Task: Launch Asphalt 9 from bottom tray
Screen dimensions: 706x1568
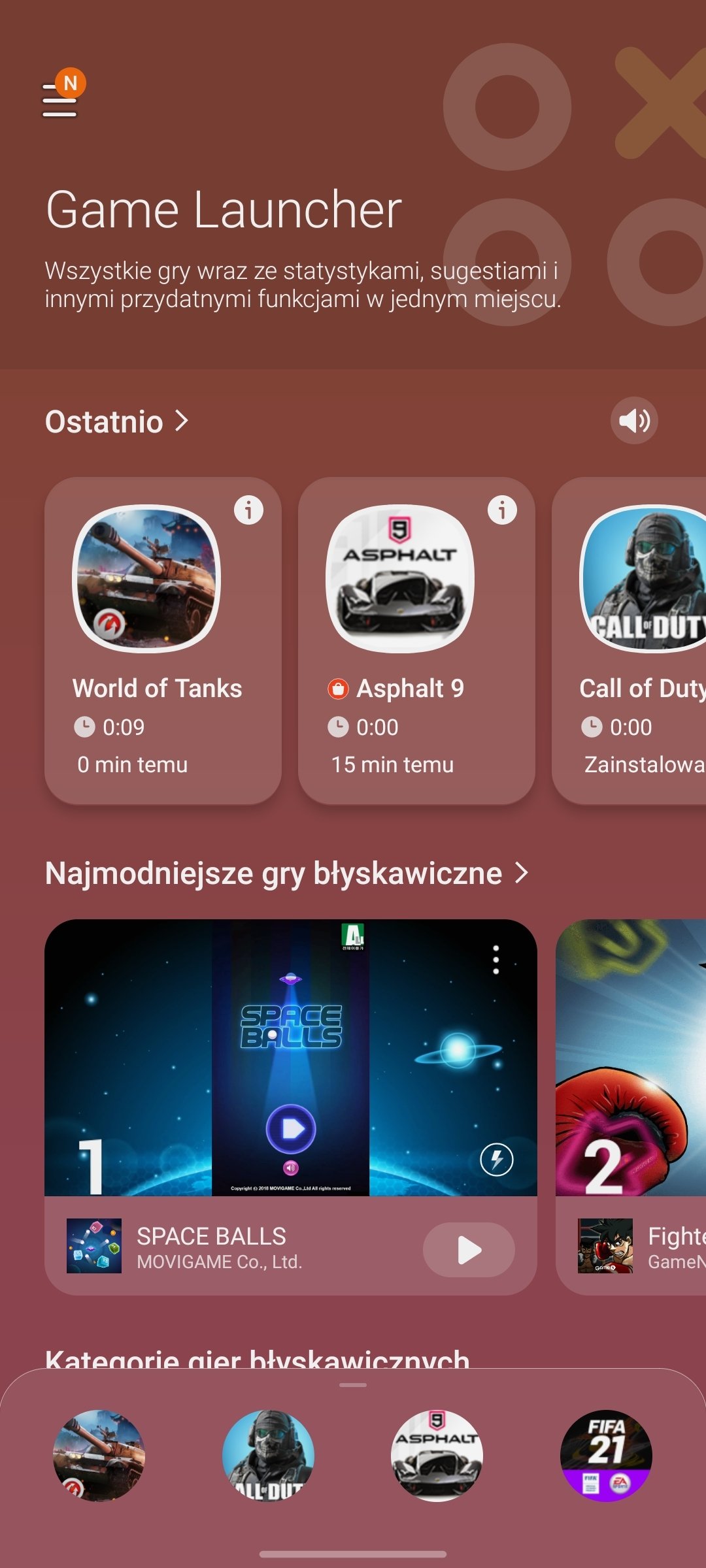Action: point(437,1456)
